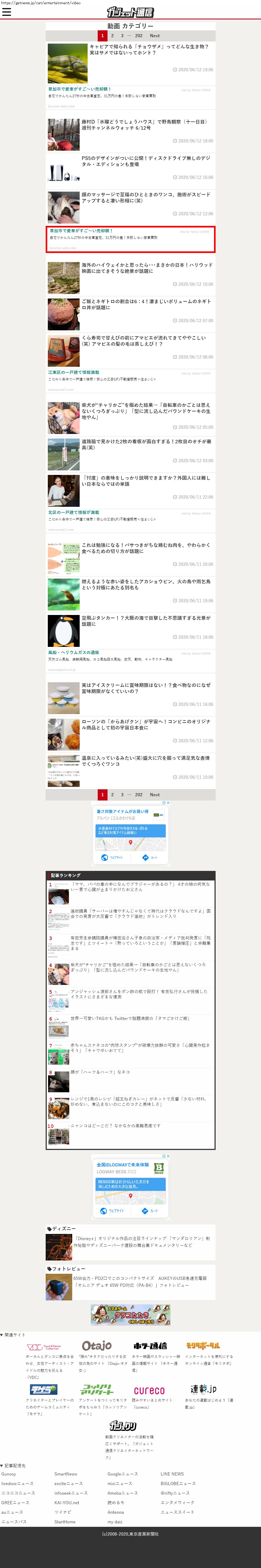The width and height of the screenshot is (261, 1568).
Task: Go to page 2 in top pagination
Action: (112, 36)
